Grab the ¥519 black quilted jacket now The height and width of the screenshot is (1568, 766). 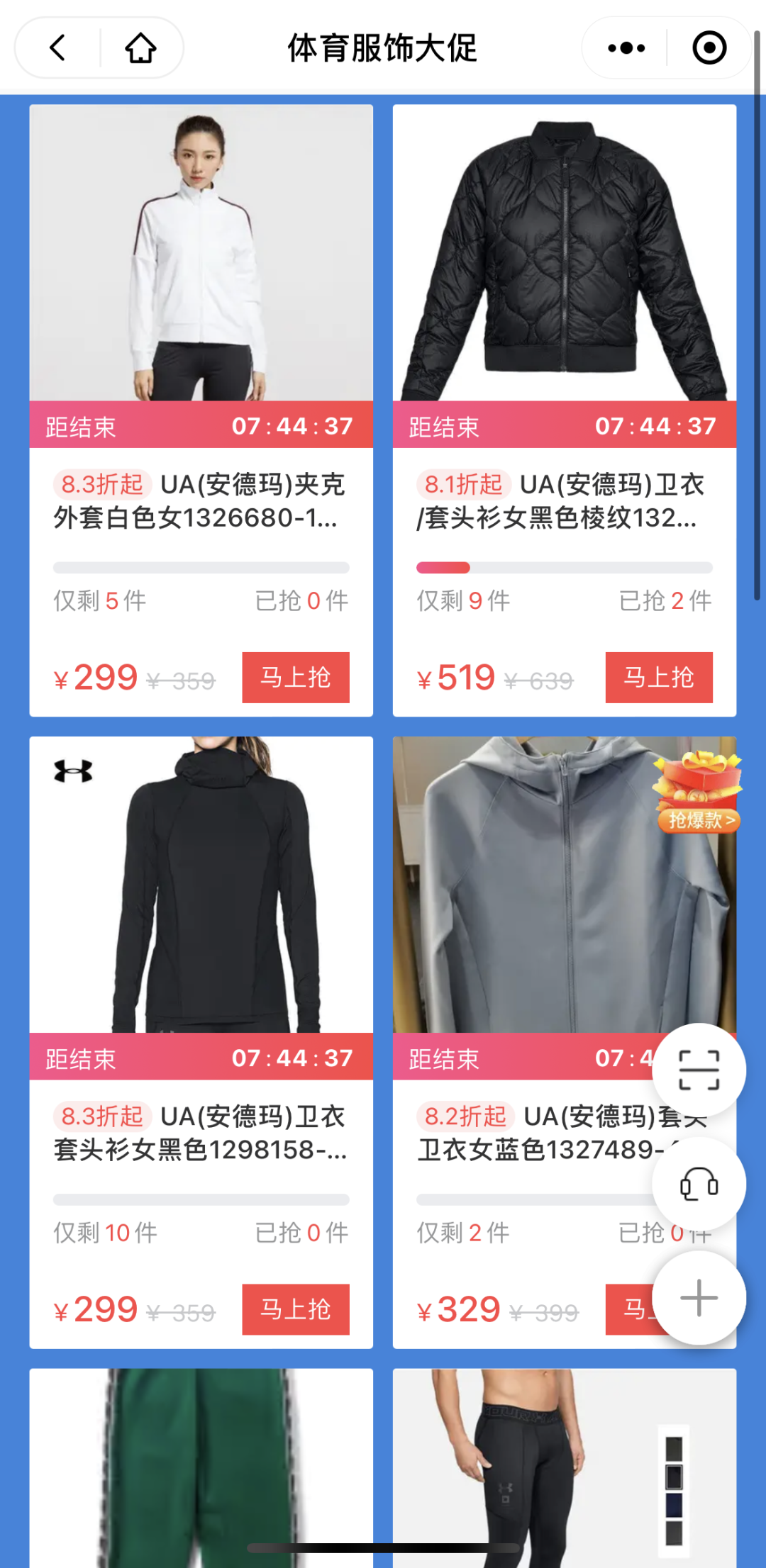point(658,677)
